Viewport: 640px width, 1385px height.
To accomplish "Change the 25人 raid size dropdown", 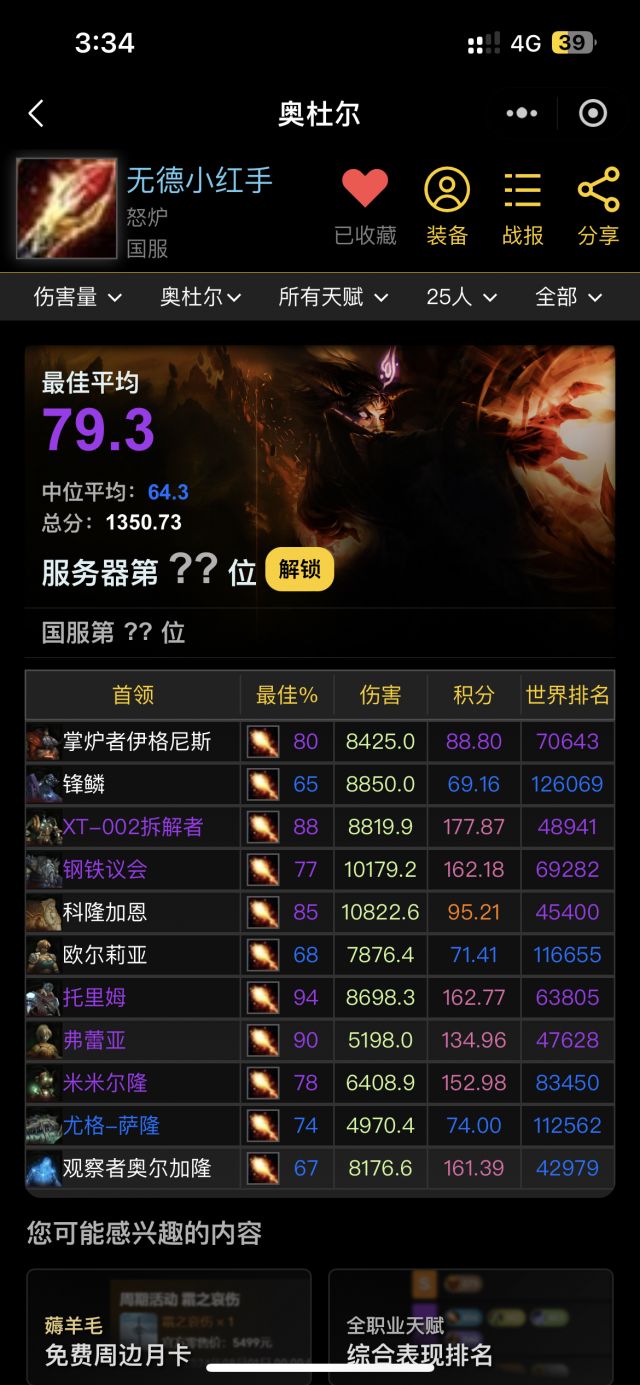I will pos(461,297).
